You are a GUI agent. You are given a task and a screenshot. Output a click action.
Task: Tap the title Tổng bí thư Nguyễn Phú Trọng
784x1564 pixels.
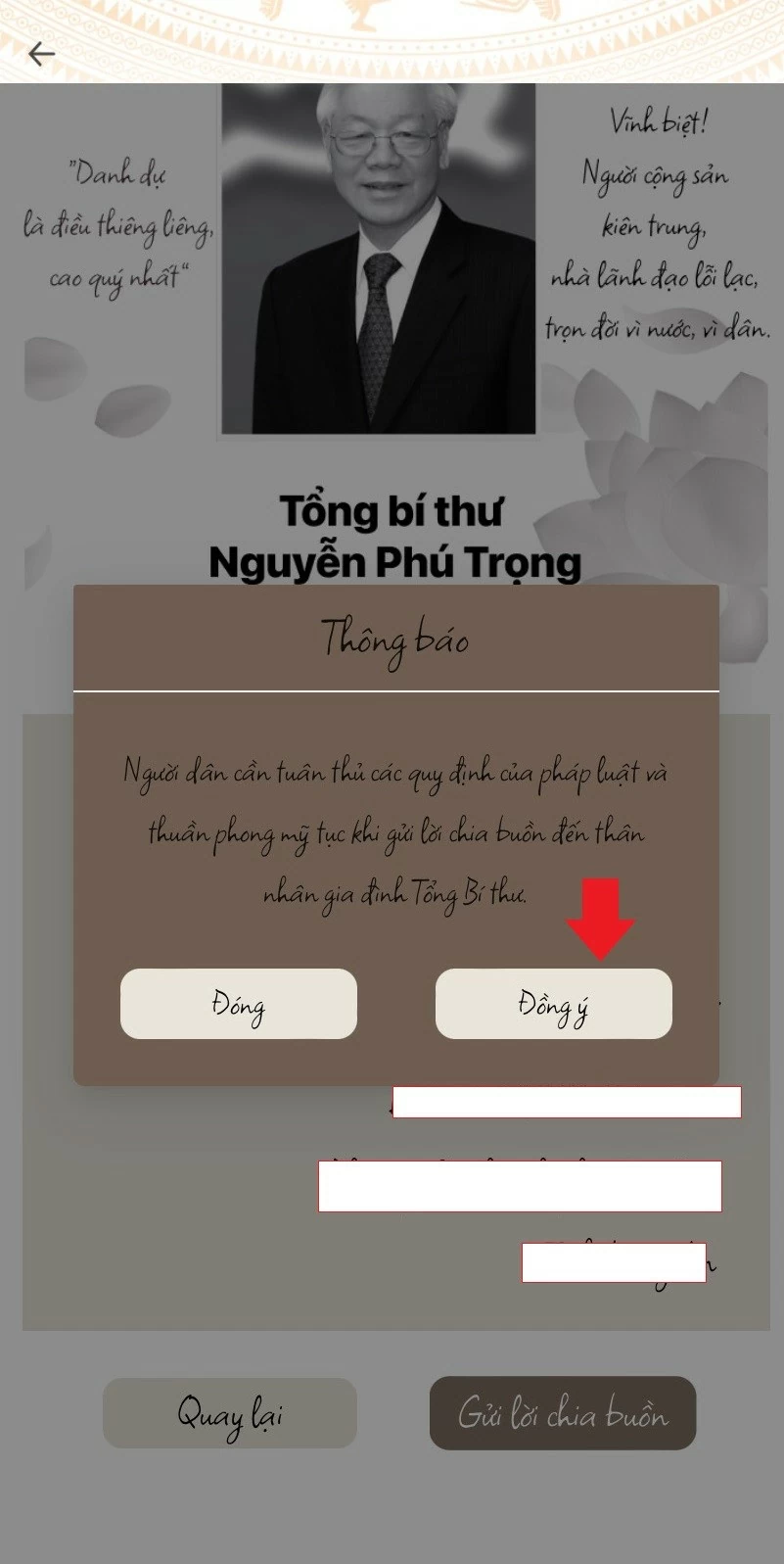pos(393,534)
